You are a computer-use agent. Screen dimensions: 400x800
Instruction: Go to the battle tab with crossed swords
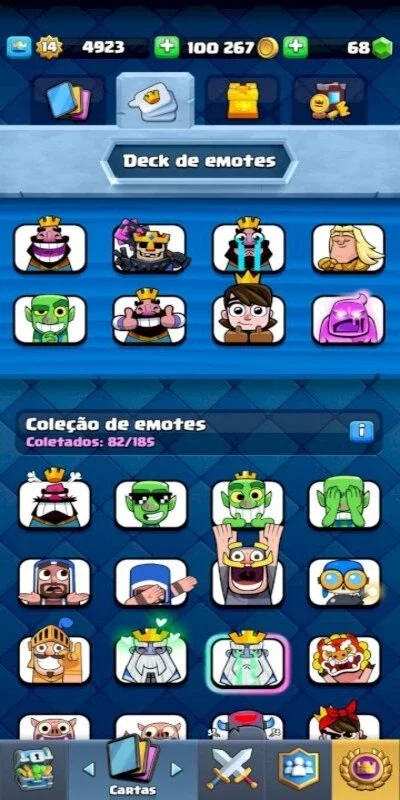tap(232, 769)
